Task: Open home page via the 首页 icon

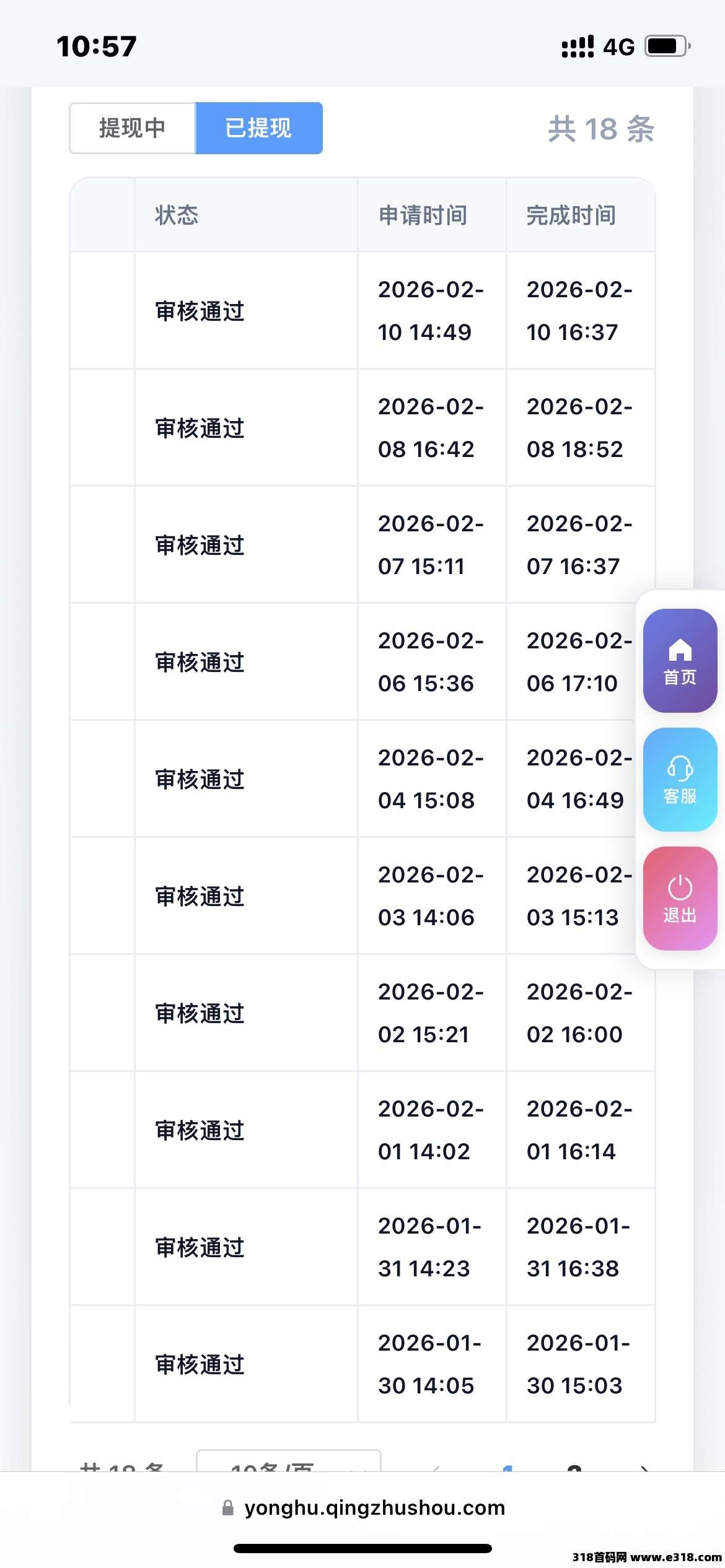Action: pyautogui.click(x=679, y=661)
